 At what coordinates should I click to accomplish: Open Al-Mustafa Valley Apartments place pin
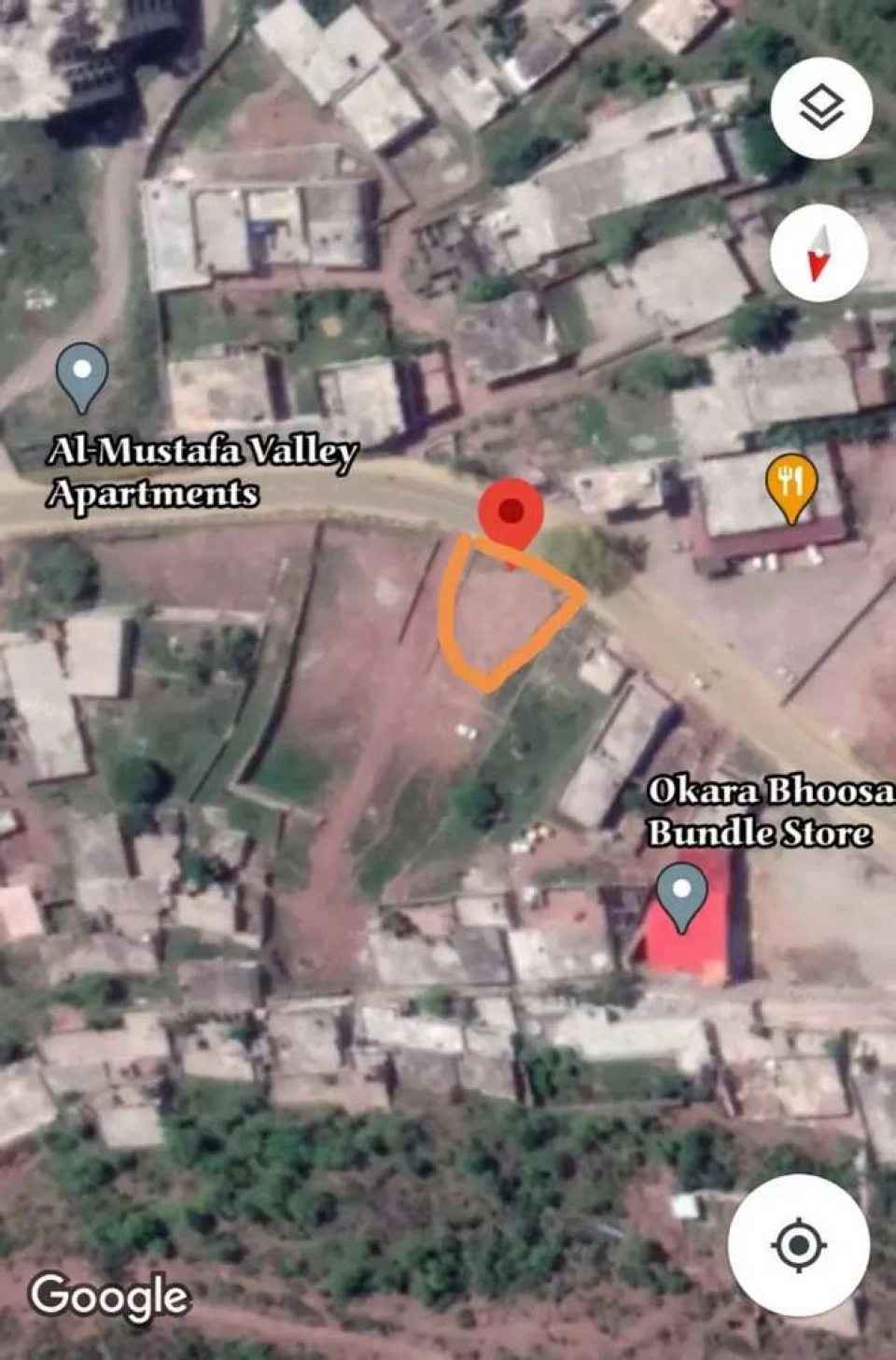click(82, 374)
